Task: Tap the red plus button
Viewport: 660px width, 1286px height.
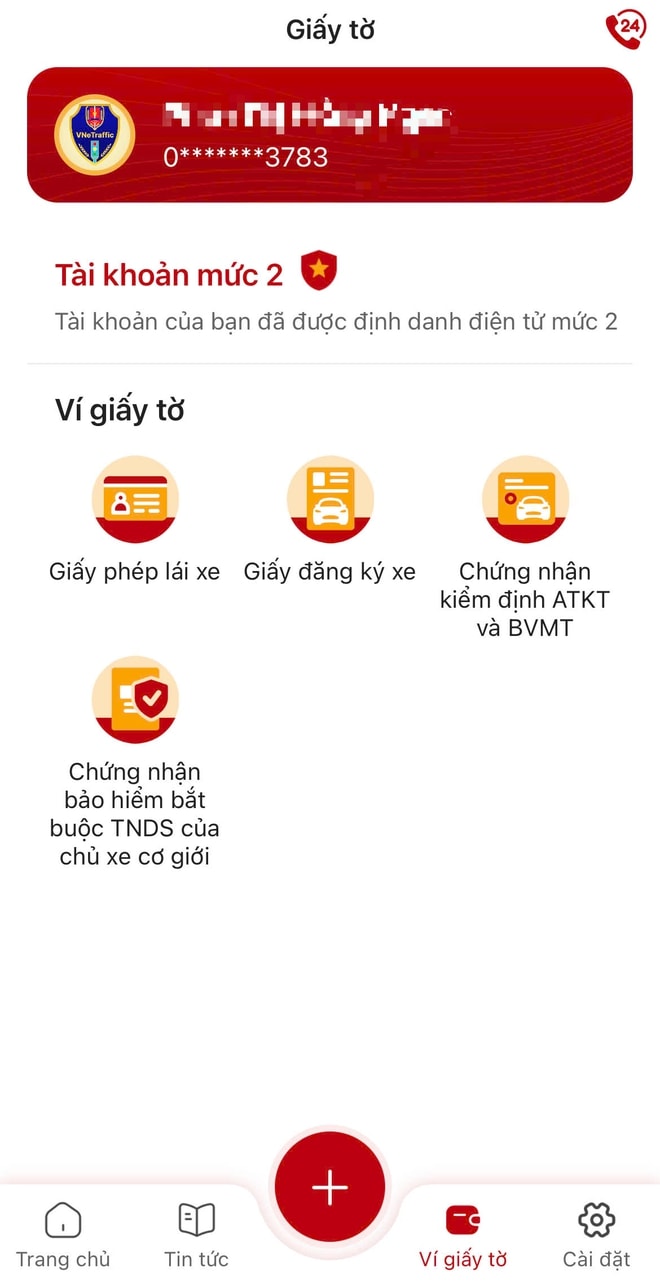Action: [x=330, y=1187]
